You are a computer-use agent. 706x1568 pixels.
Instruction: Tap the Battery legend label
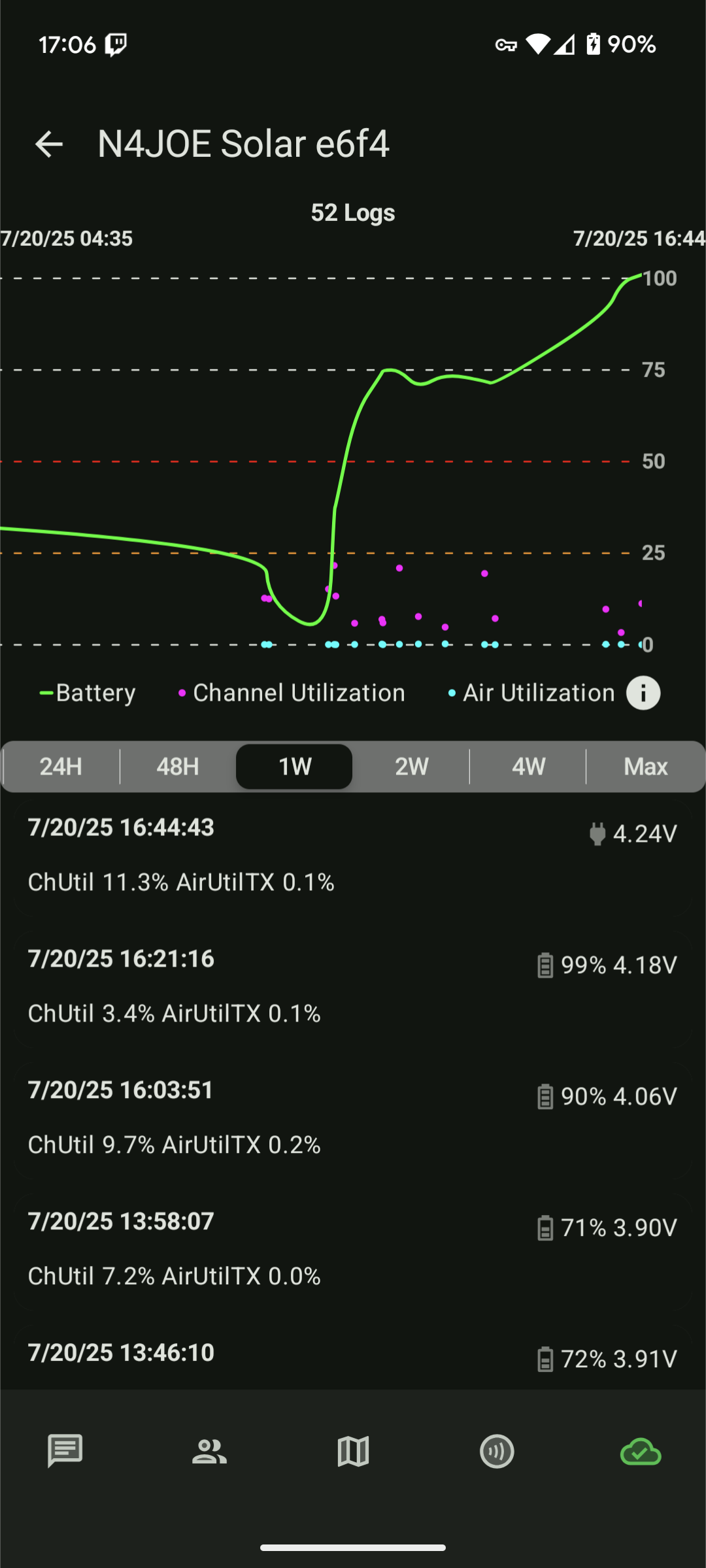[x=95, y=692]
